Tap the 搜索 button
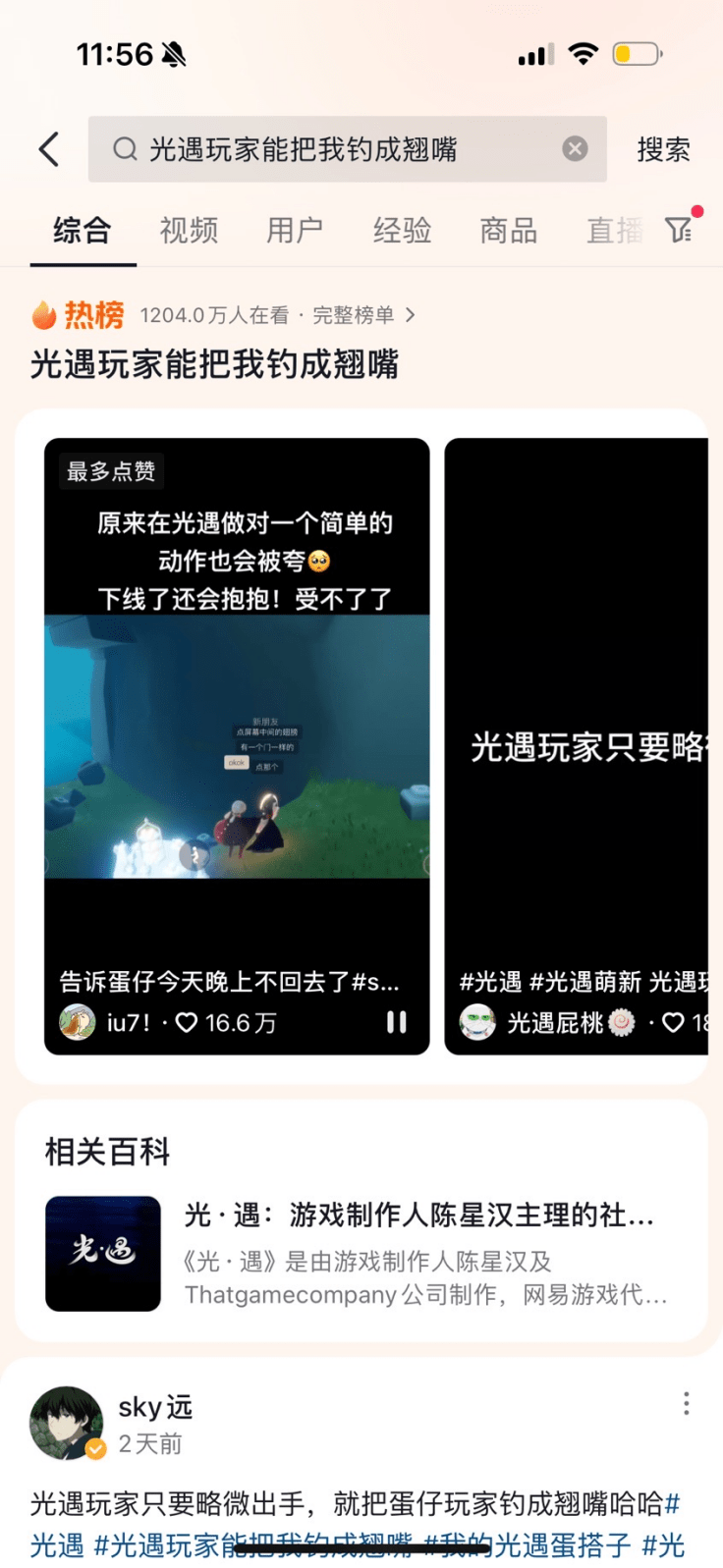 click(663, 149)
